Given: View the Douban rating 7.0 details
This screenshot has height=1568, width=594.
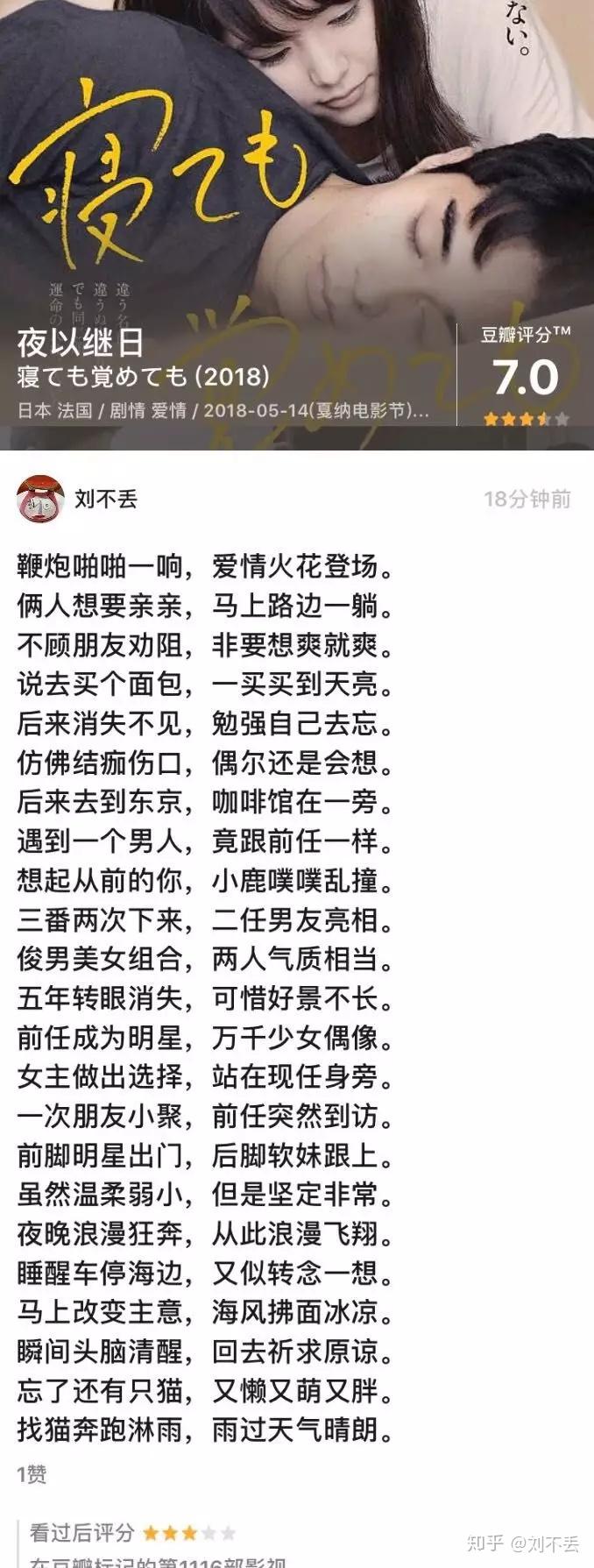Looking at the screenshot, I should click(x=525, y=378).
